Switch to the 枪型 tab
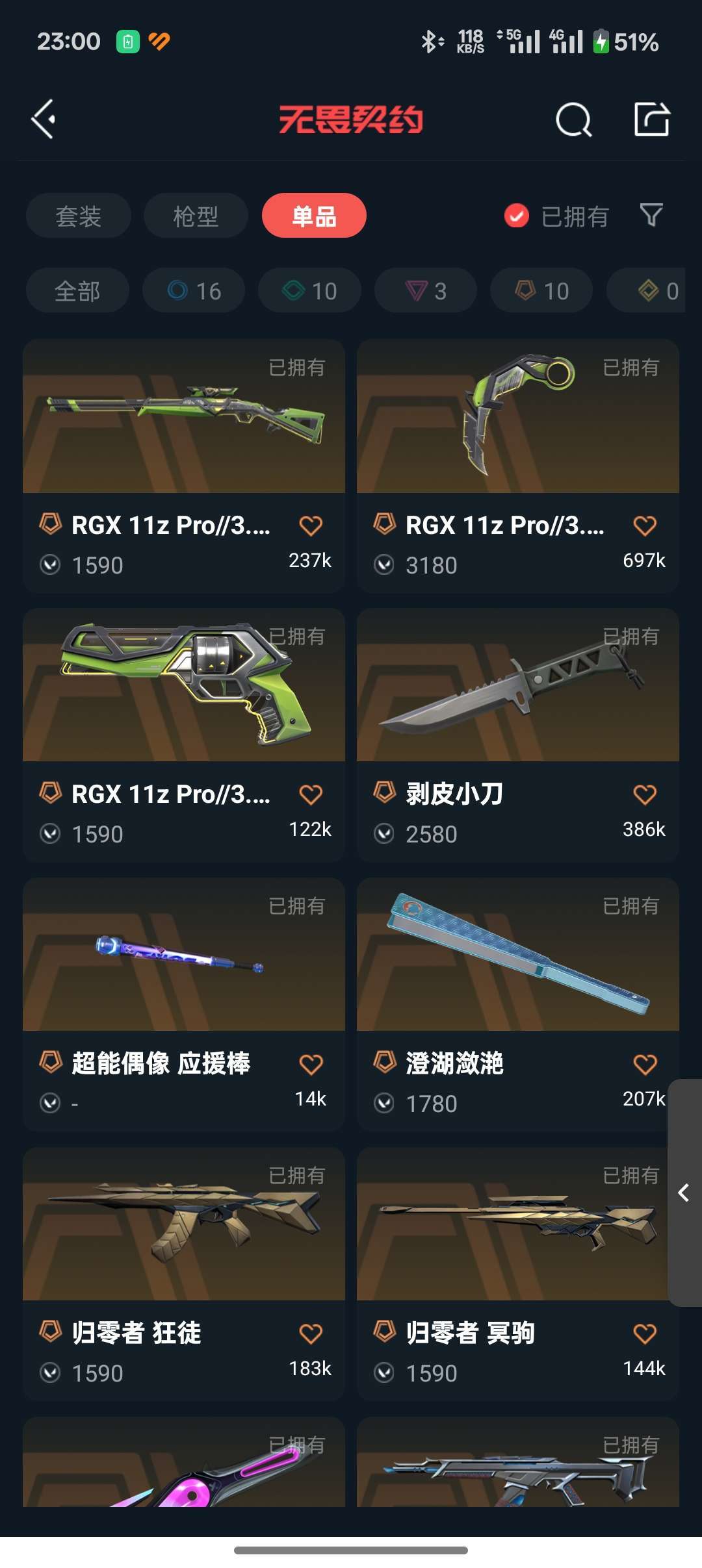The height and width of the screenshot is (1568, 702). 196,216
